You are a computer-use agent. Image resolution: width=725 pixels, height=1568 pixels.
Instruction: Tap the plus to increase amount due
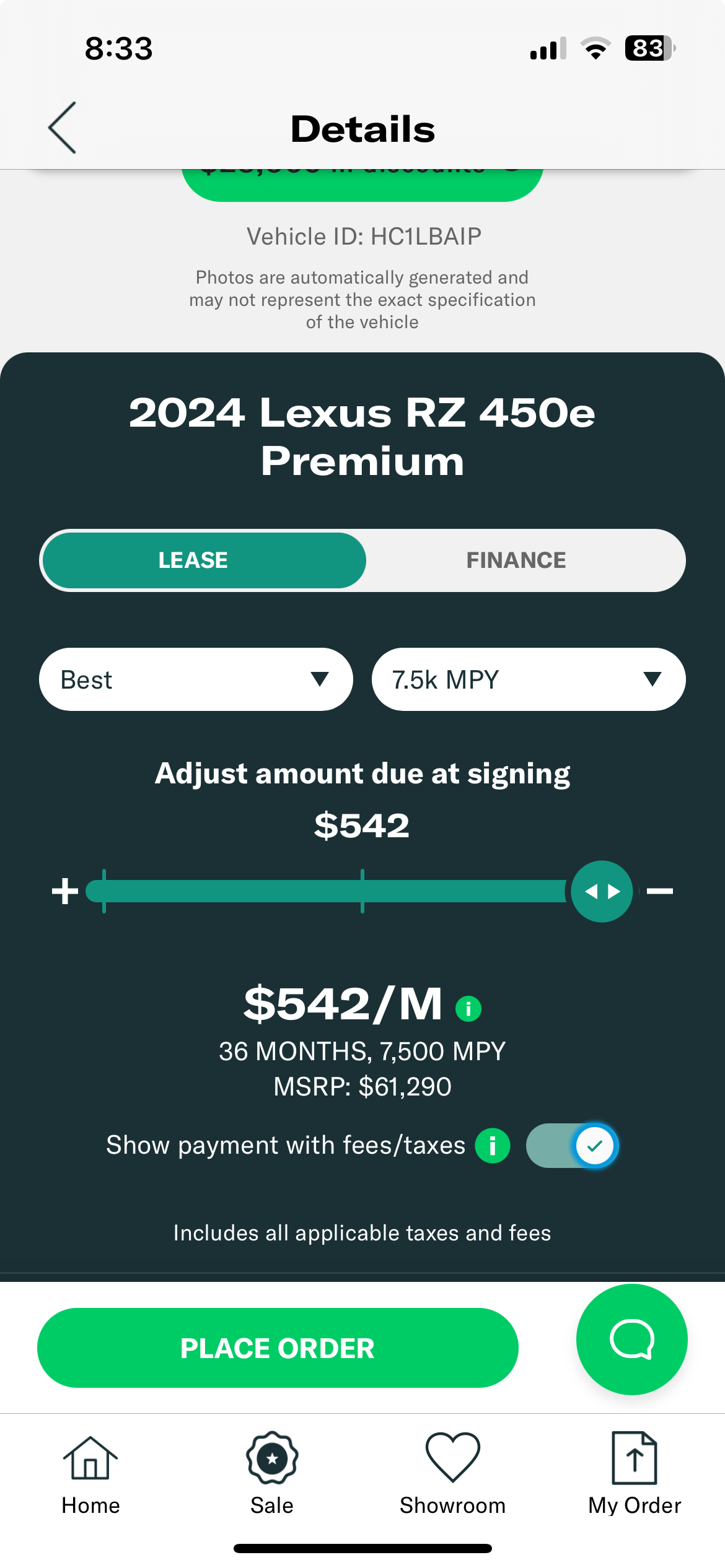tap(64, 891)
